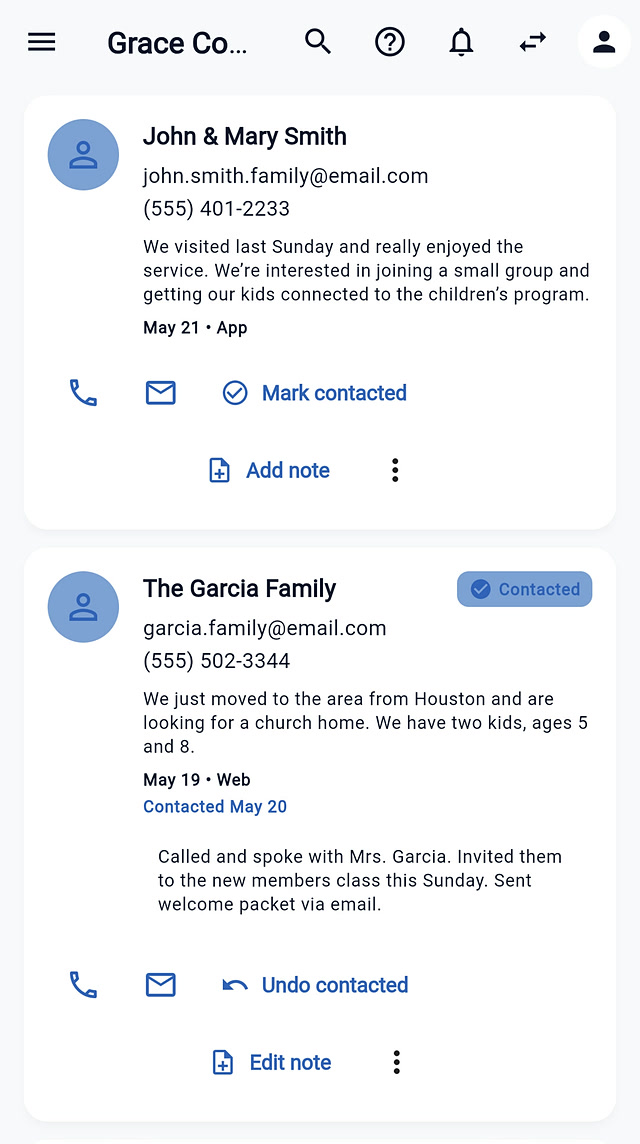Tap the switch arrows icon in top bar
The image size is (640, 1144).
pyautogui.click(x=533, y=42)
